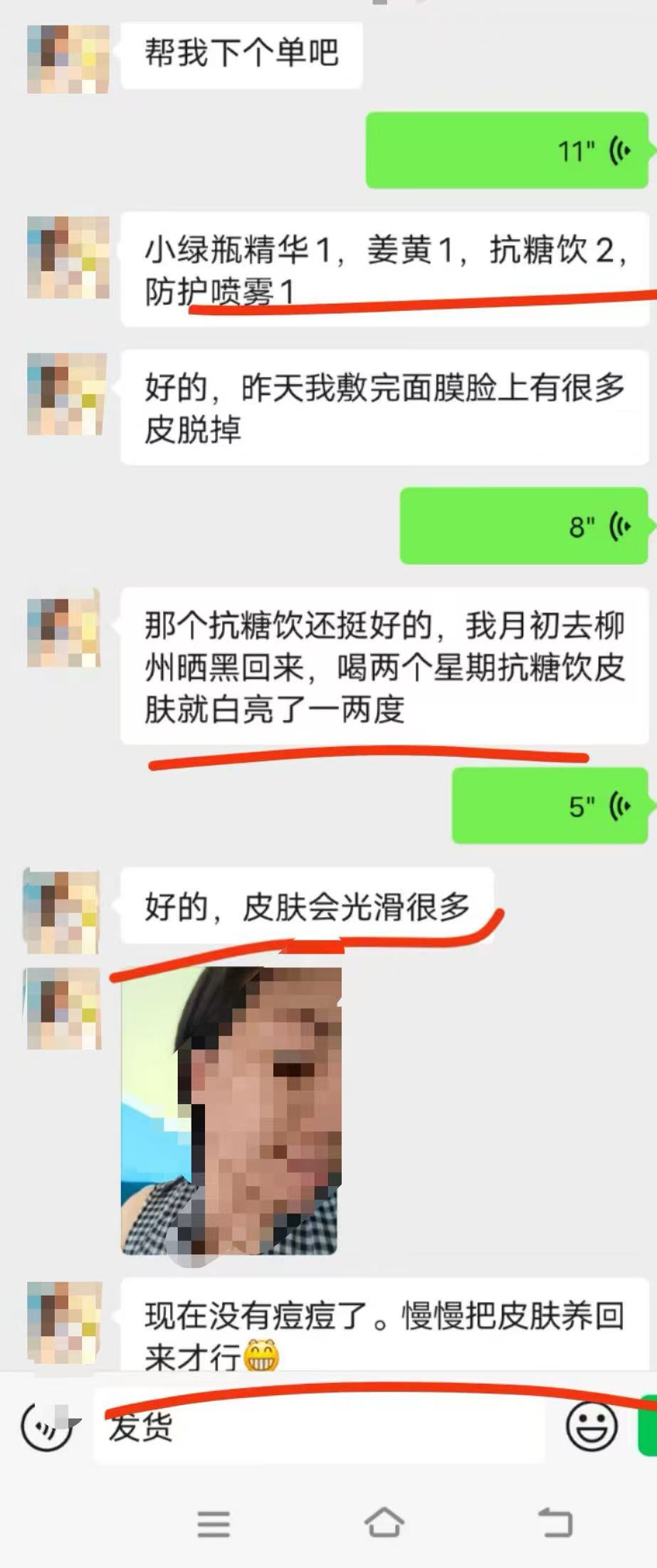Play the 8-second voice message
This screenshot has height=1568, width=657.
pyautogui.click(x=524, y=526)
